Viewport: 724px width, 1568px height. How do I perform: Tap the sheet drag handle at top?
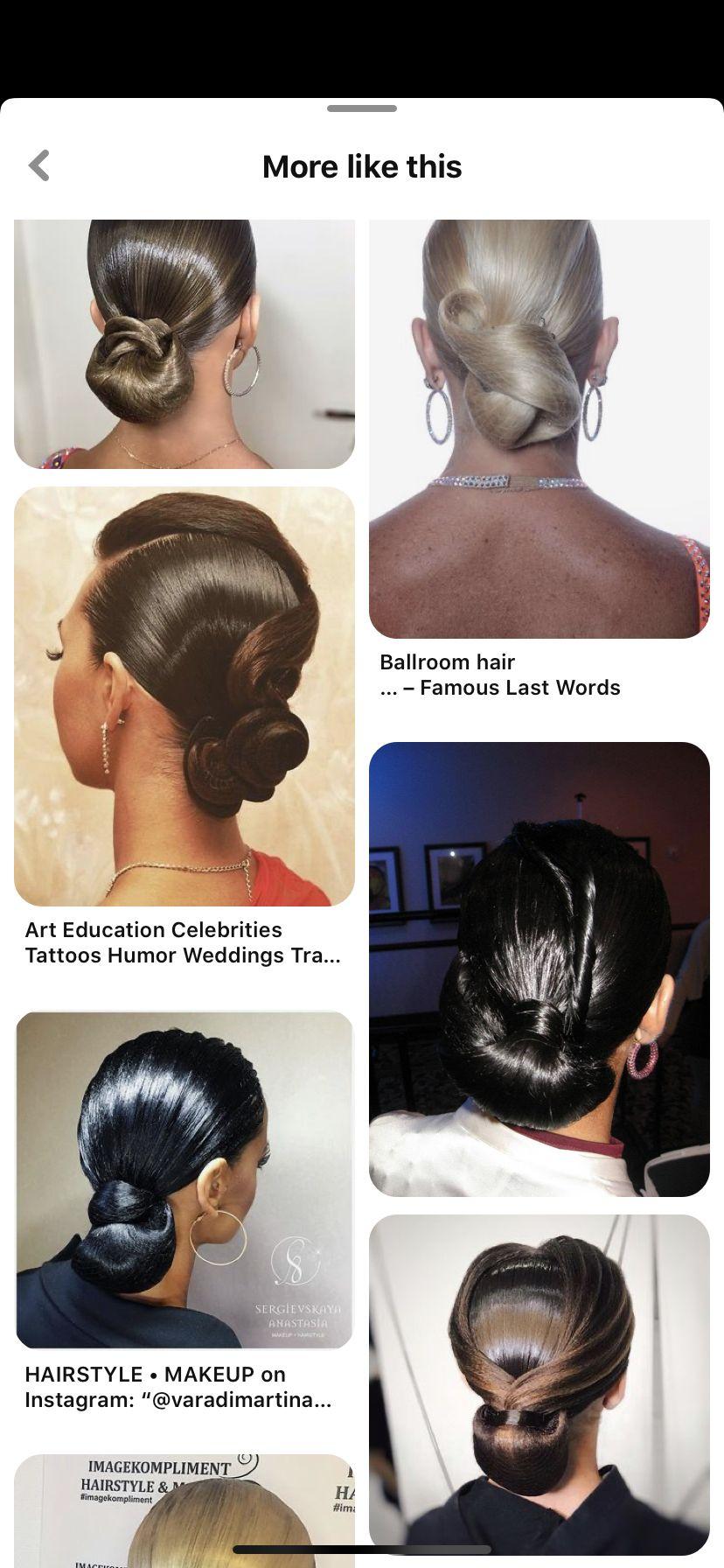(x=362, y=108)
